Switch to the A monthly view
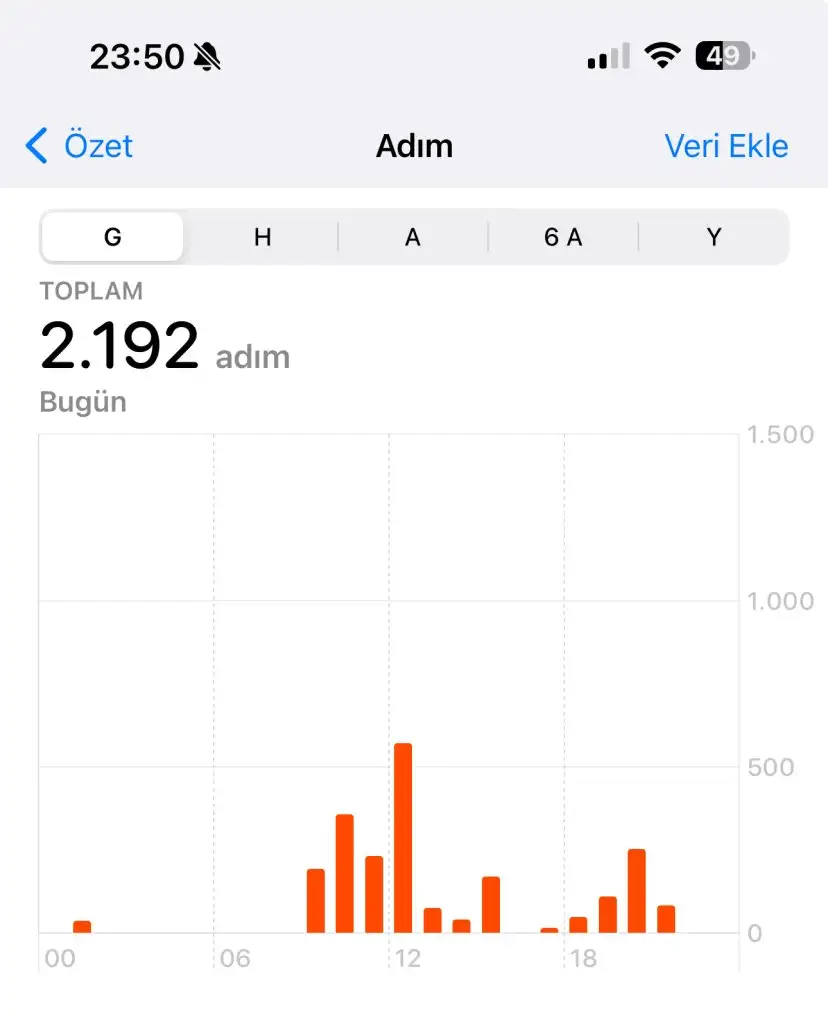This screenshot has width=828, height=1024. 412,237
